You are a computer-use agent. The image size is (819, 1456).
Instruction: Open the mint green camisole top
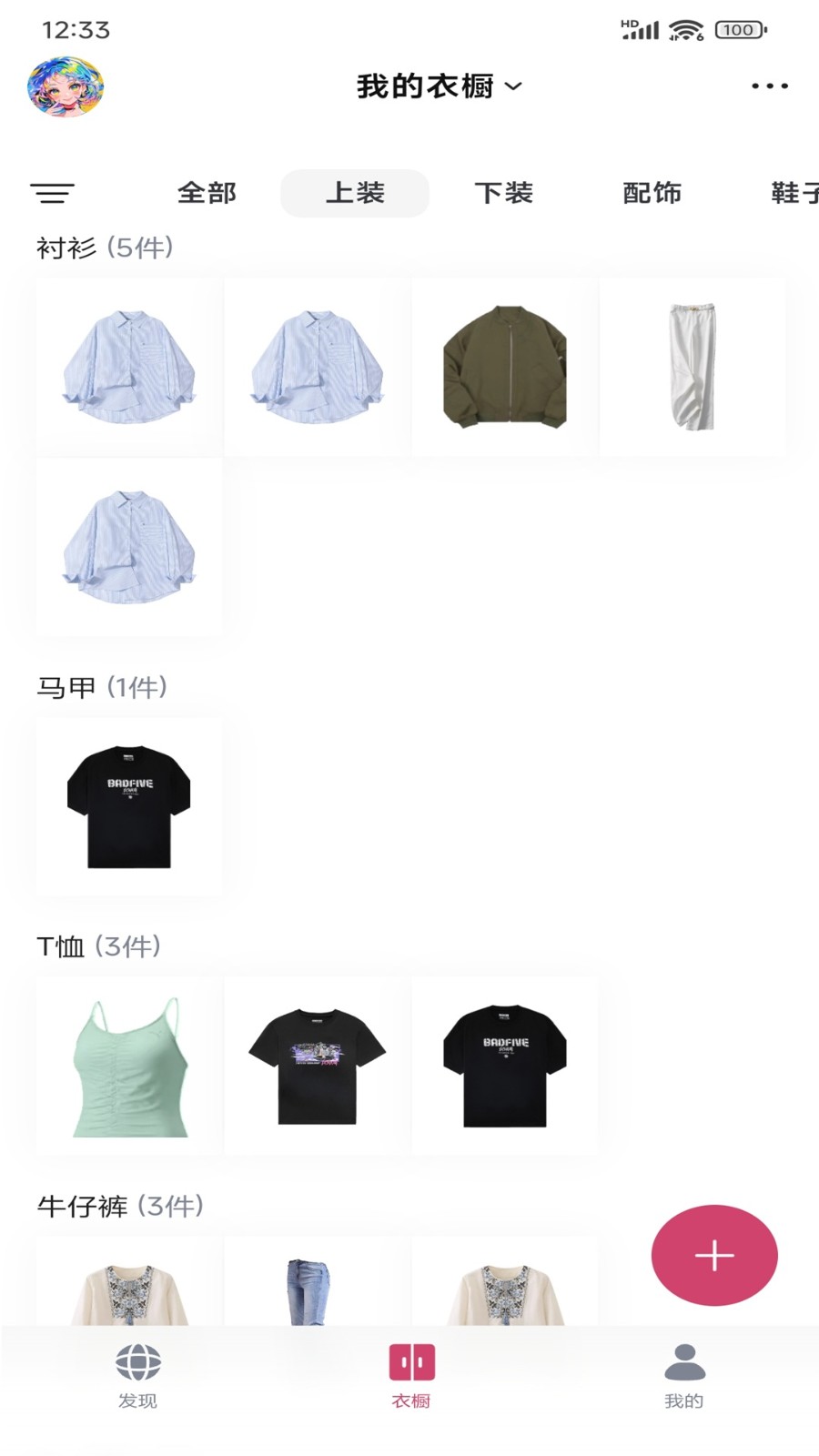[x=129, y=1067]
